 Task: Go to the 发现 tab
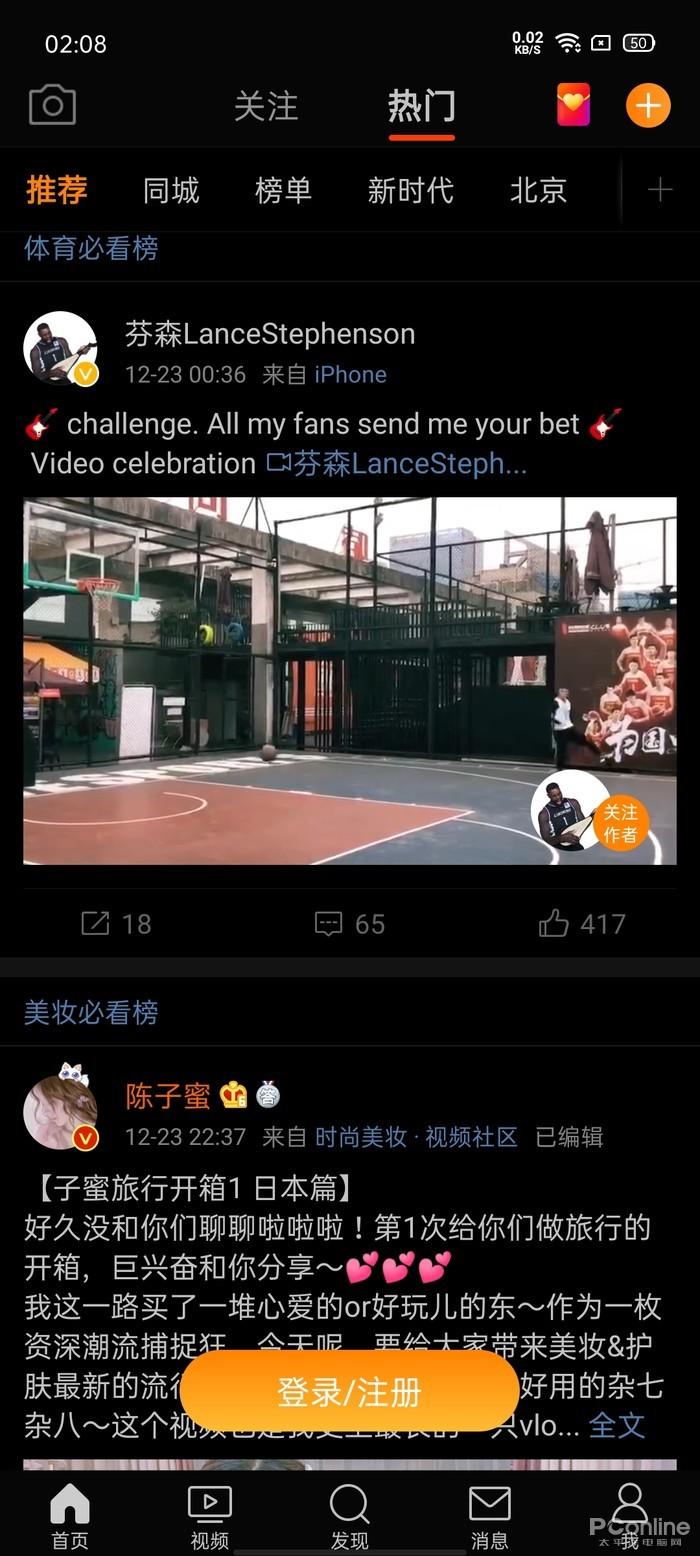[349, 1516]
